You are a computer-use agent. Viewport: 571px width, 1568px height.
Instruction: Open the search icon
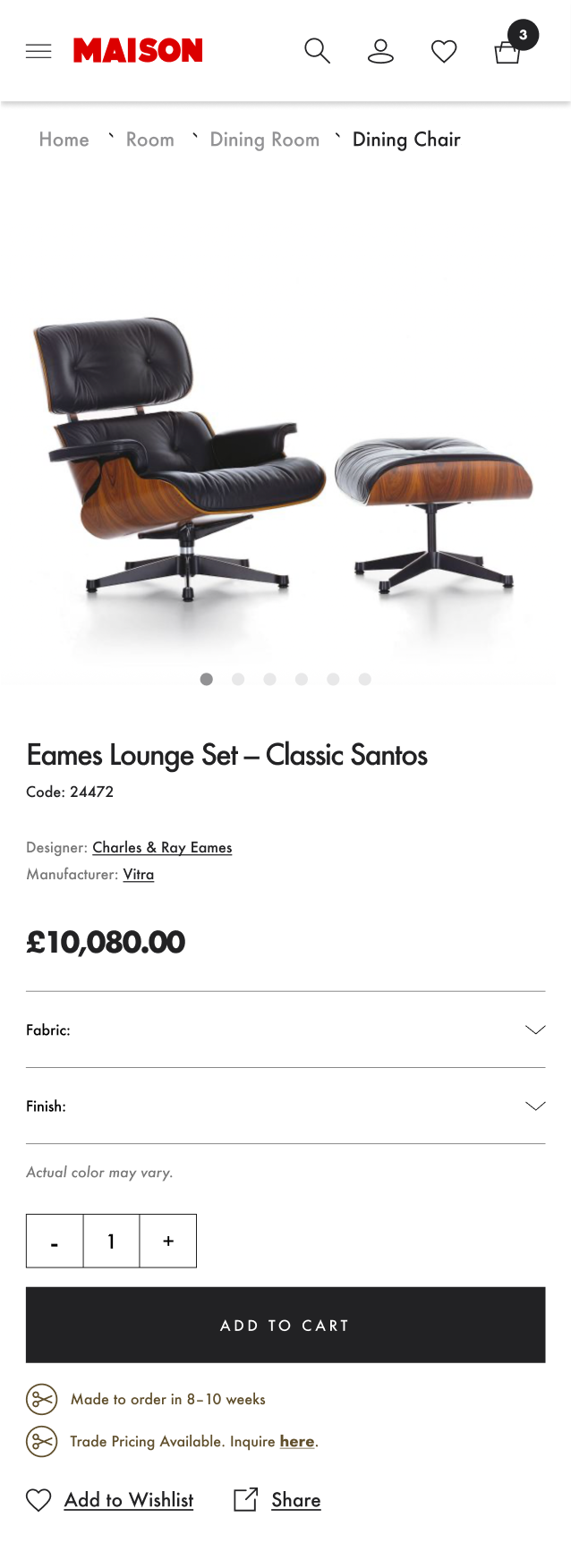coord(317,51)
